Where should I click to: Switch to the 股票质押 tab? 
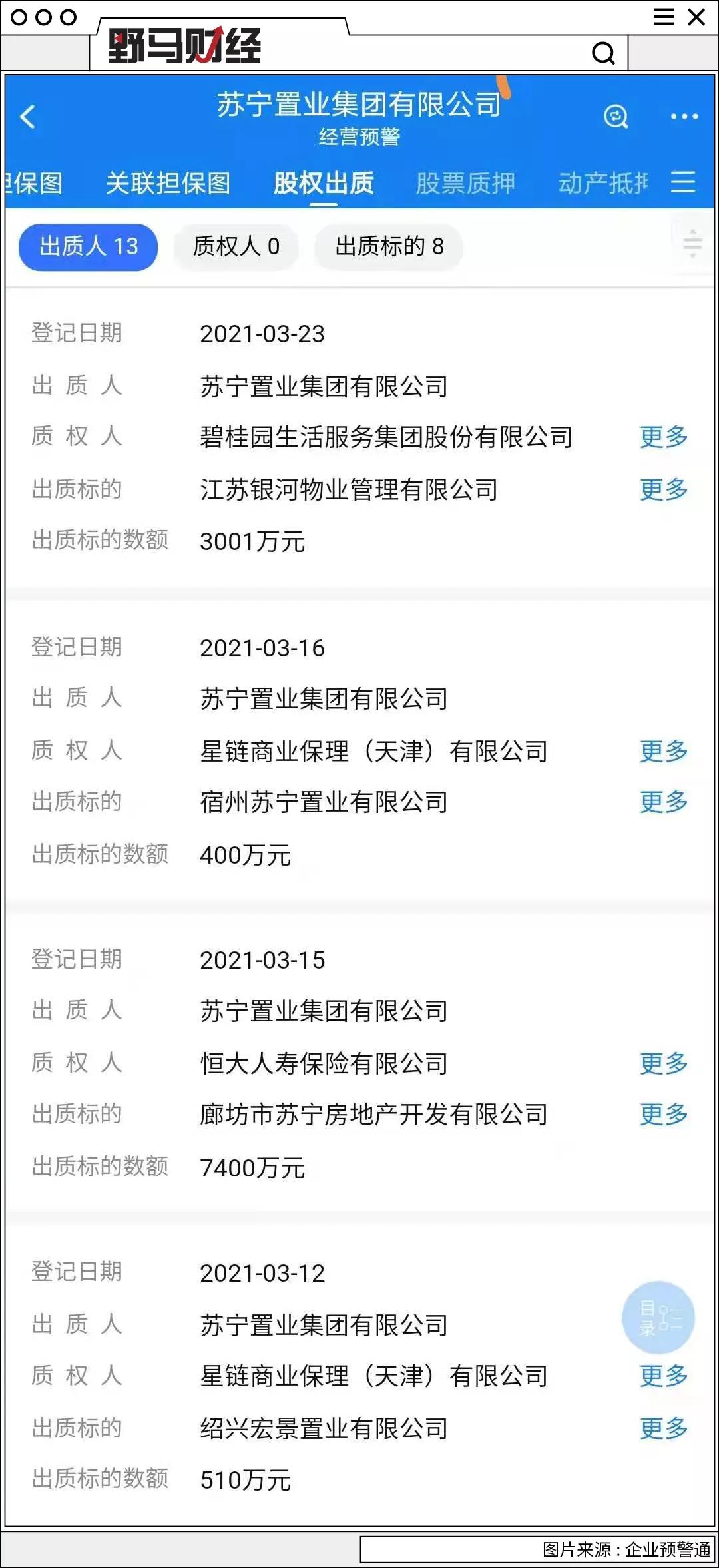(465, 183)
